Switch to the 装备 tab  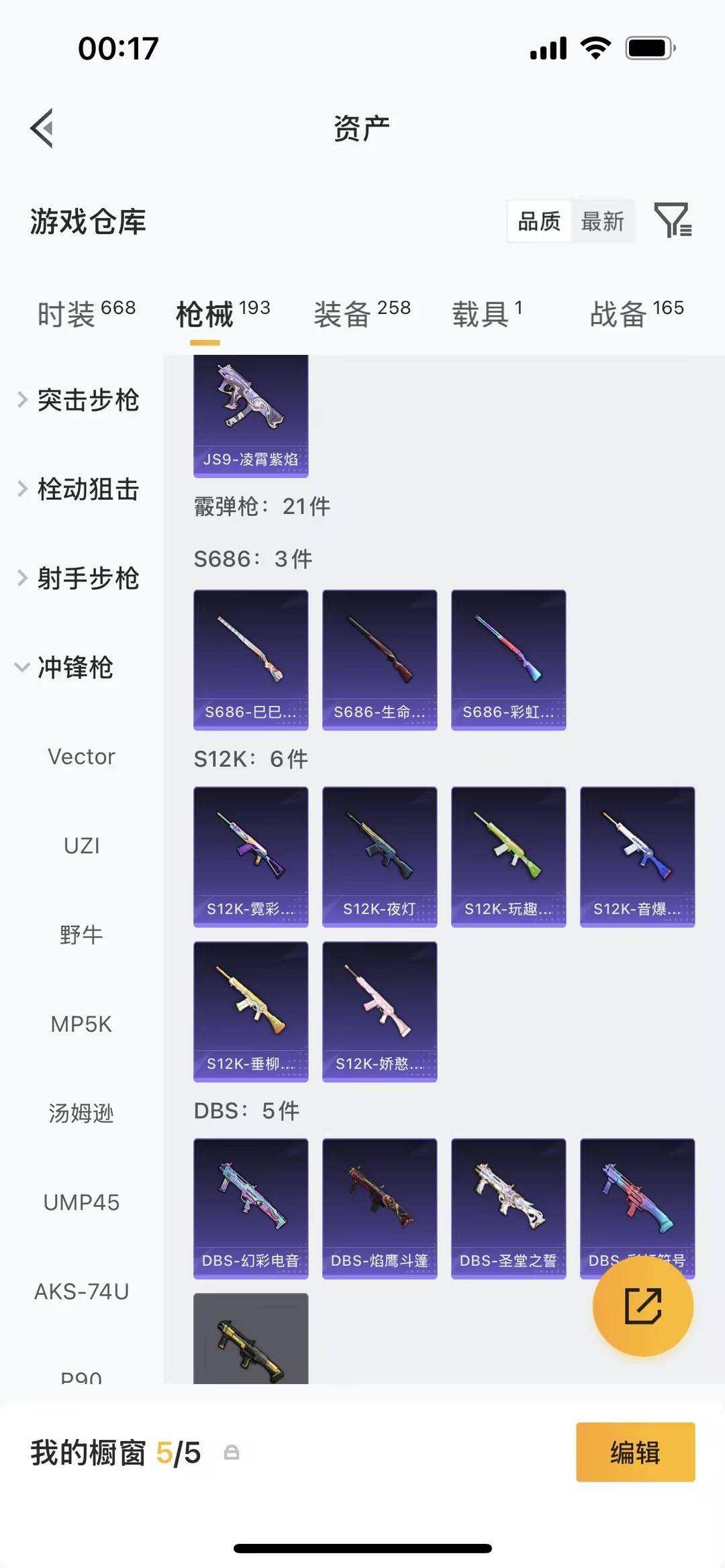pyautogui.click(x=362, y=313)
